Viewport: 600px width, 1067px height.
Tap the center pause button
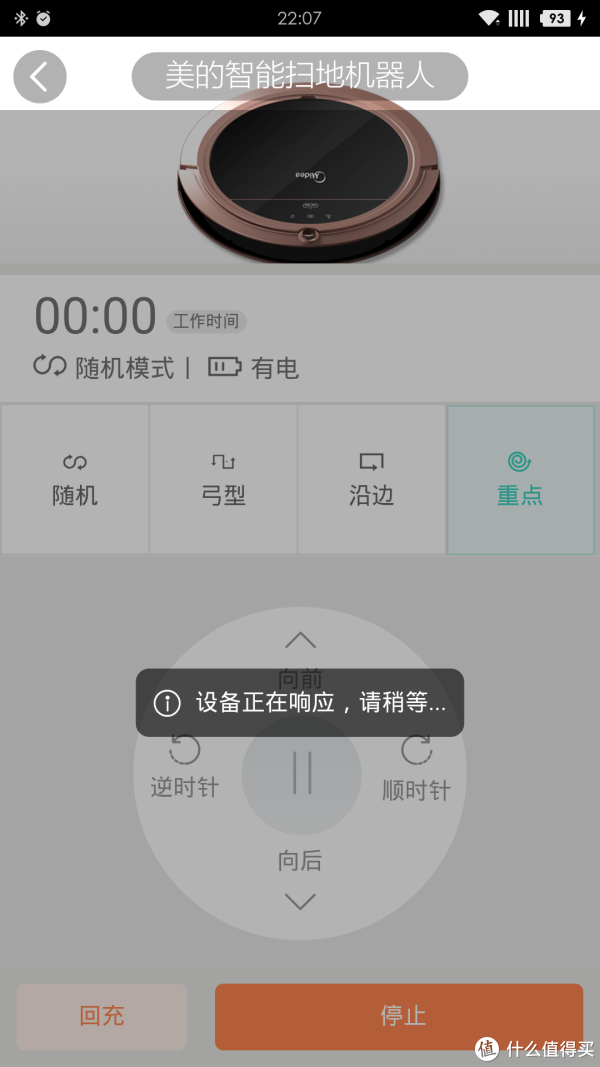301,773
